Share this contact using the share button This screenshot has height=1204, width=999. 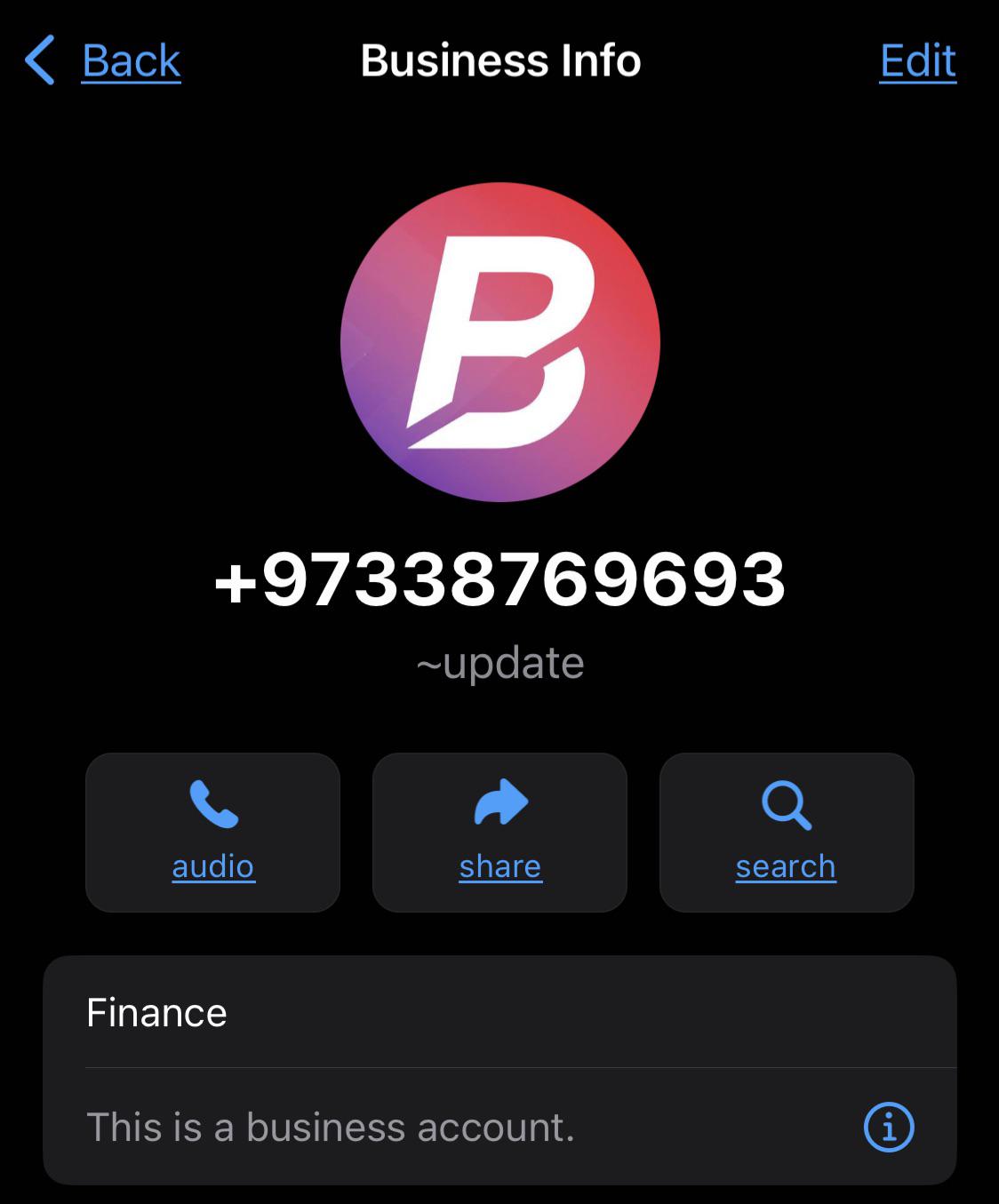(x=499, y=832)
